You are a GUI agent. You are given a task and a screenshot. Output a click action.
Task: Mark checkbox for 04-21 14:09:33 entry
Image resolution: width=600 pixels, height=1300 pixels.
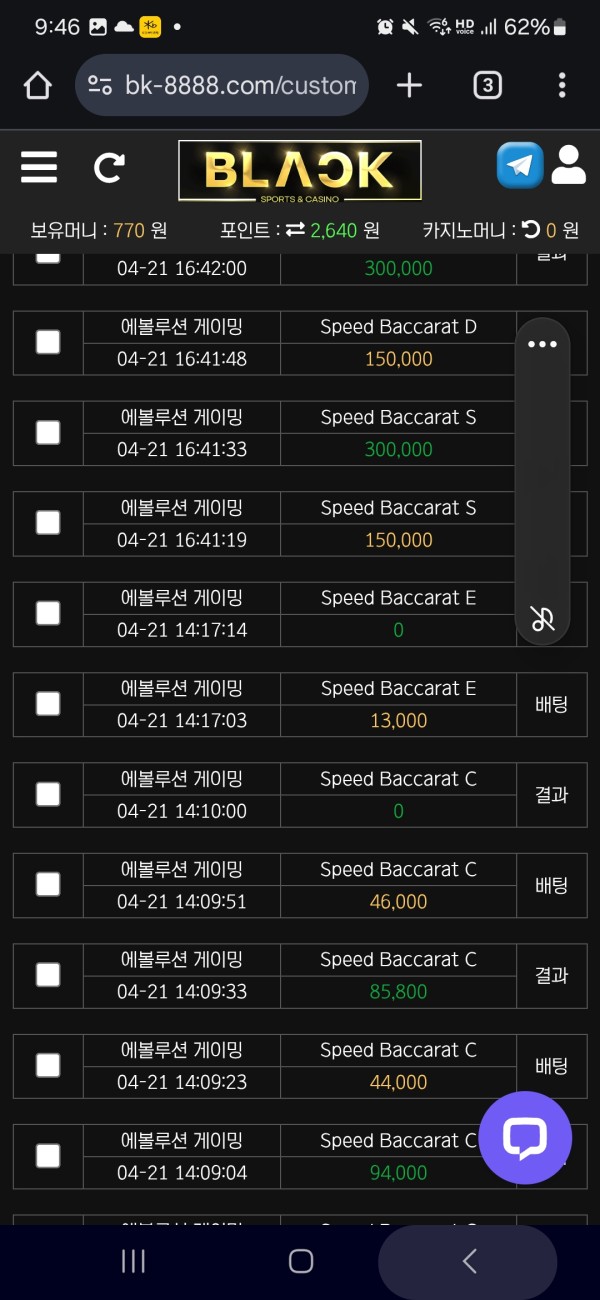(48, 975)
